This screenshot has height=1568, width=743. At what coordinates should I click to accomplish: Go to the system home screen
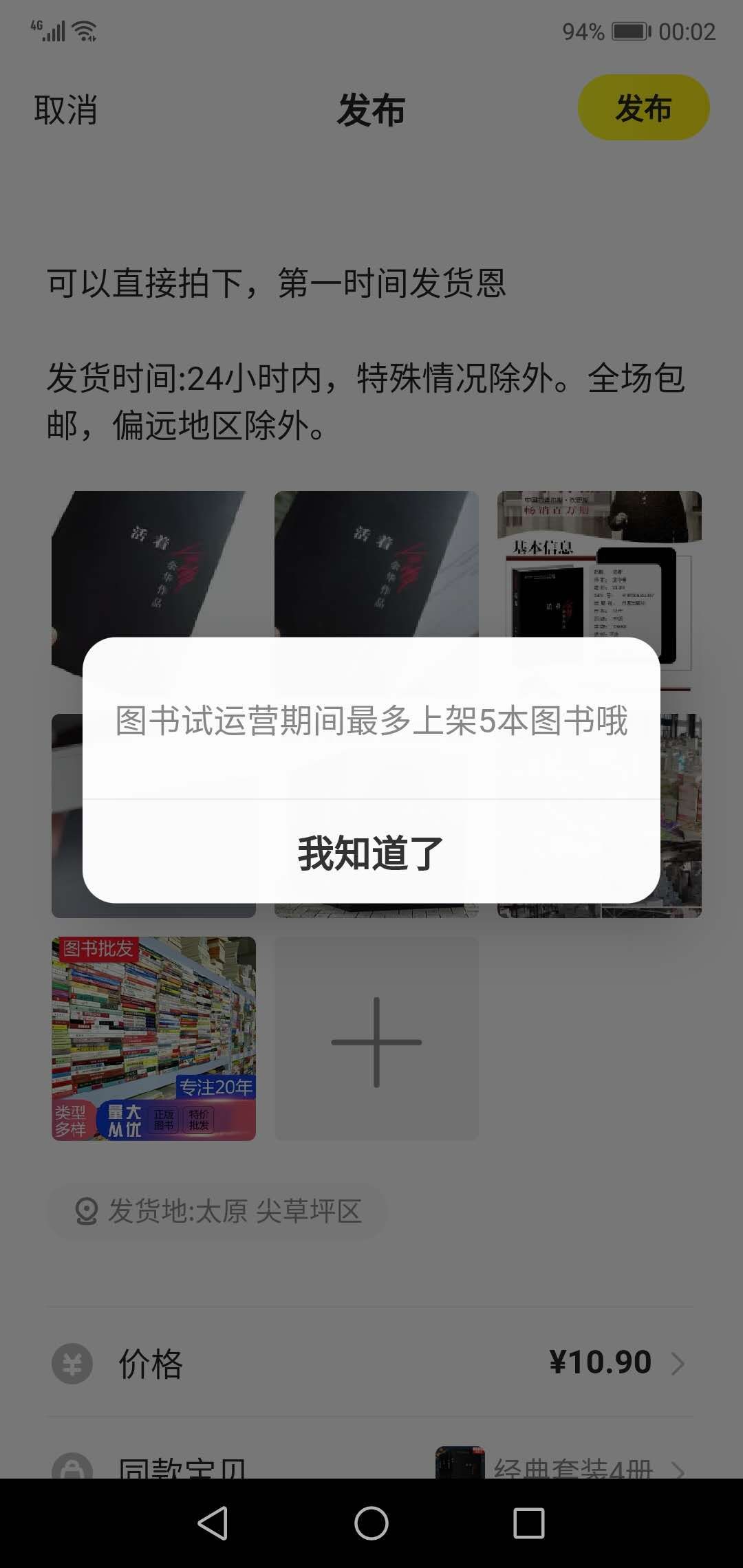pyautogui.click(x=371, y=1523)
